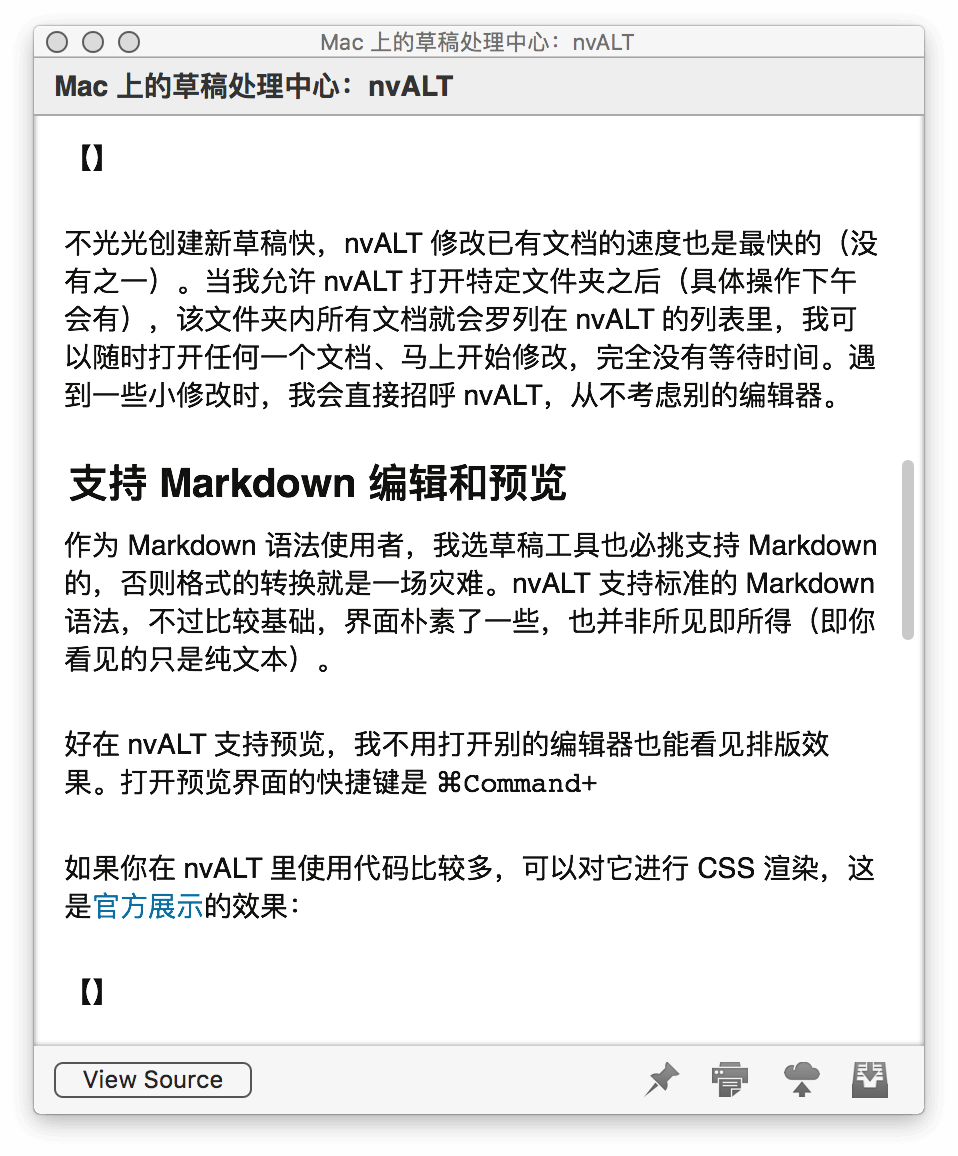The image size is (958, 1156).
Task: Close the preview window
Action: pos(57,42)
